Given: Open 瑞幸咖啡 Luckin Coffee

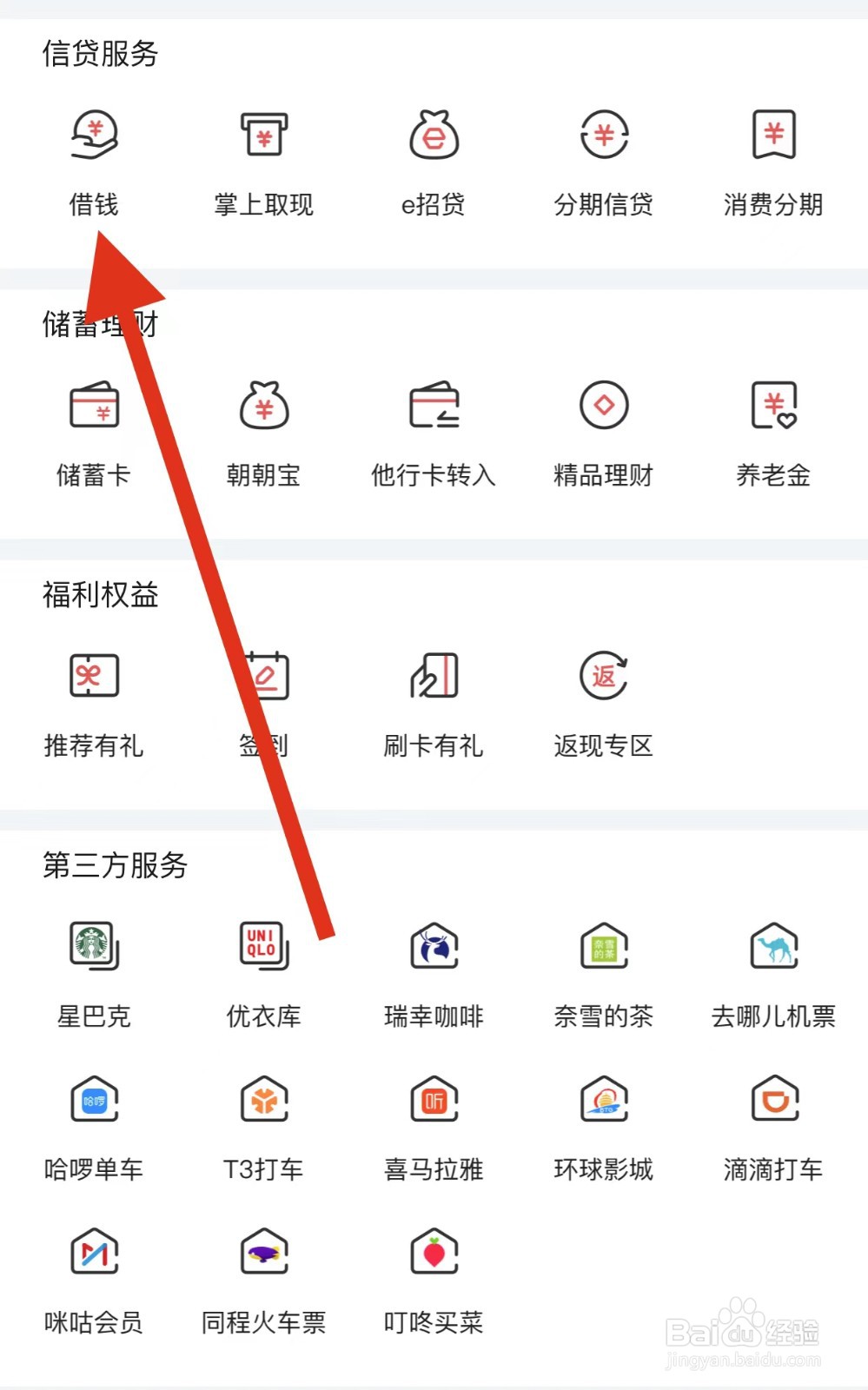Looking at the screenshot, I should [434, 969].
